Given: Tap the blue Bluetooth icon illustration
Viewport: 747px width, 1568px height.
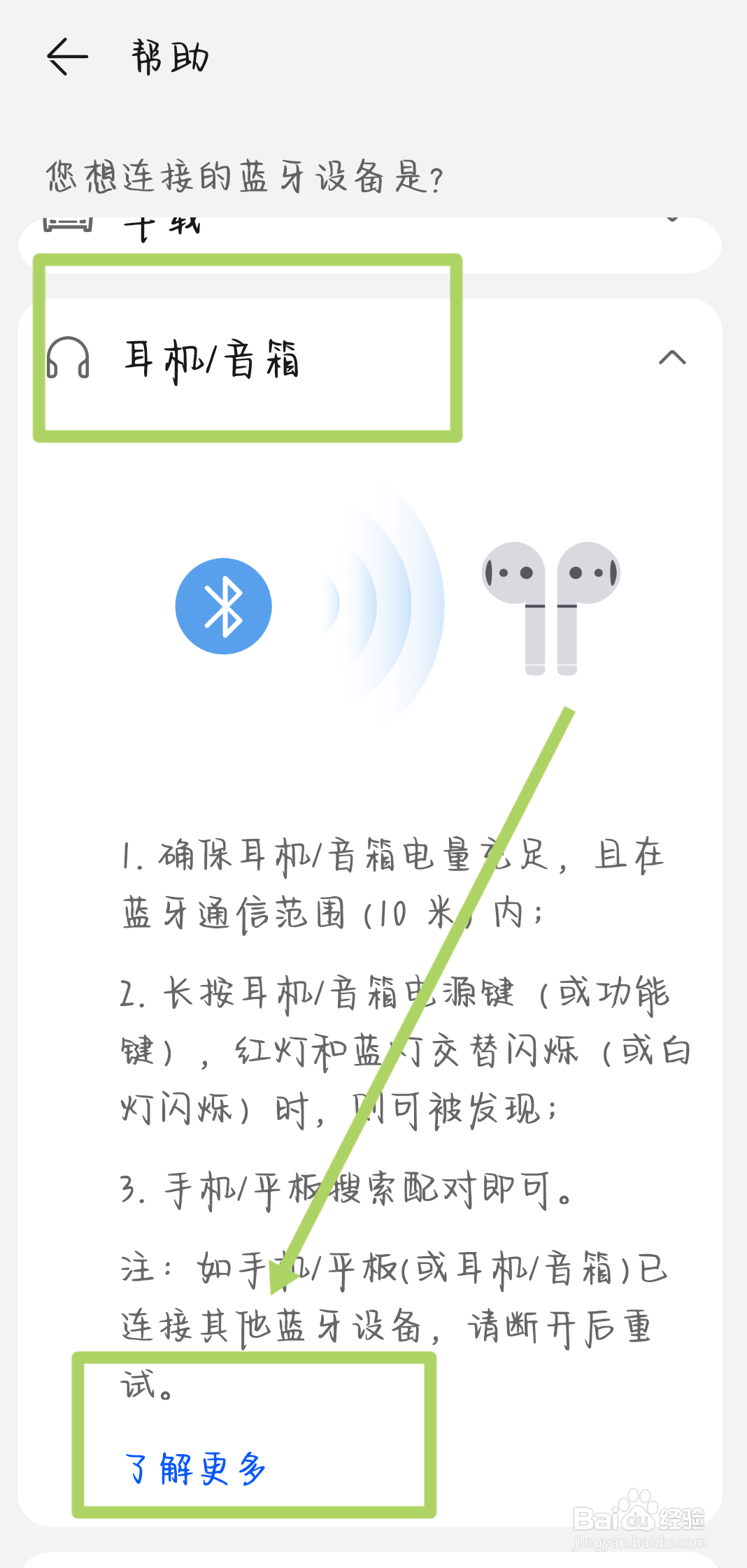Looking at the screenshot, I should click(x=224, y=605).
